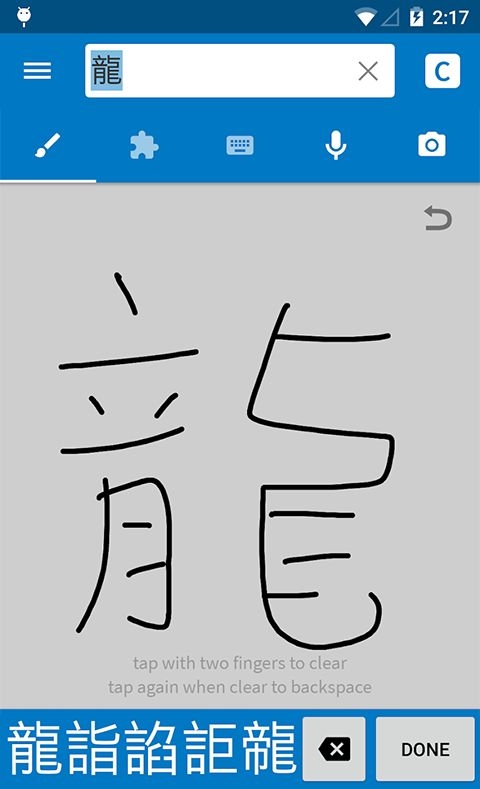480x789 pixels.
Task: Undo the last drawn stroke
Action: coord(438,218)
